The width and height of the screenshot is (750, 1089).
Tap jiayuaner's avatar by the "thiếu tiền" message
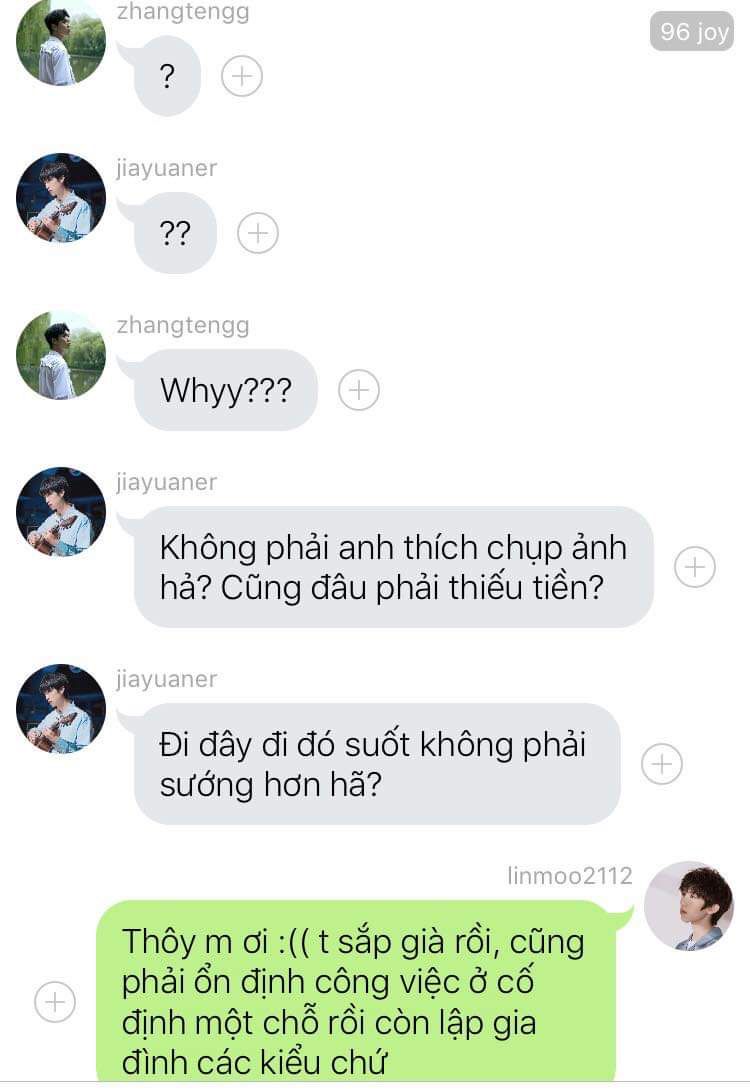pos(61,512)
